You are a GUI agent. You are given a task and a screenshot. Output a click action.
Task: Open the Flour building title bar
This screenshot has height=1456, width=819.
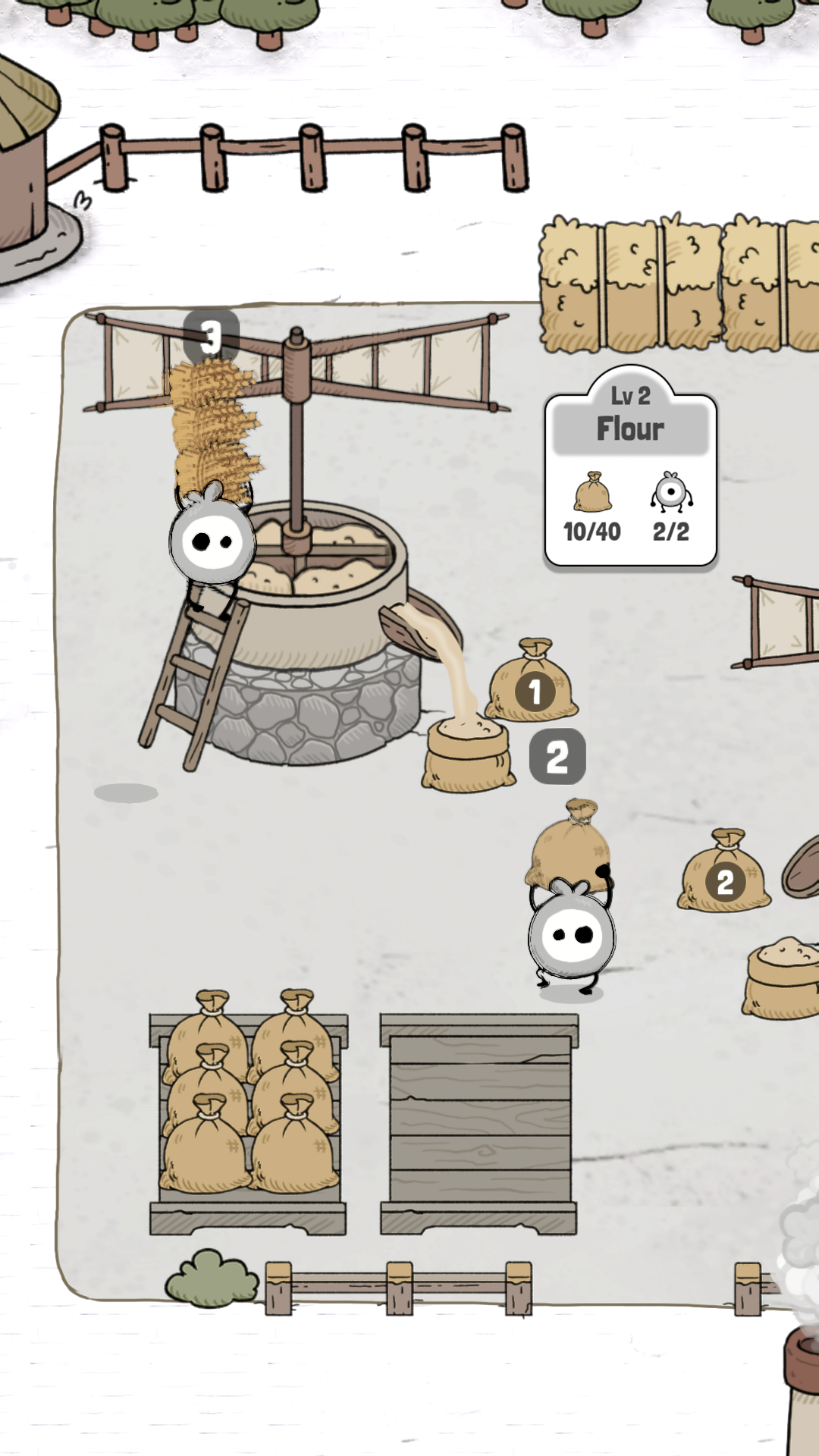630,428
